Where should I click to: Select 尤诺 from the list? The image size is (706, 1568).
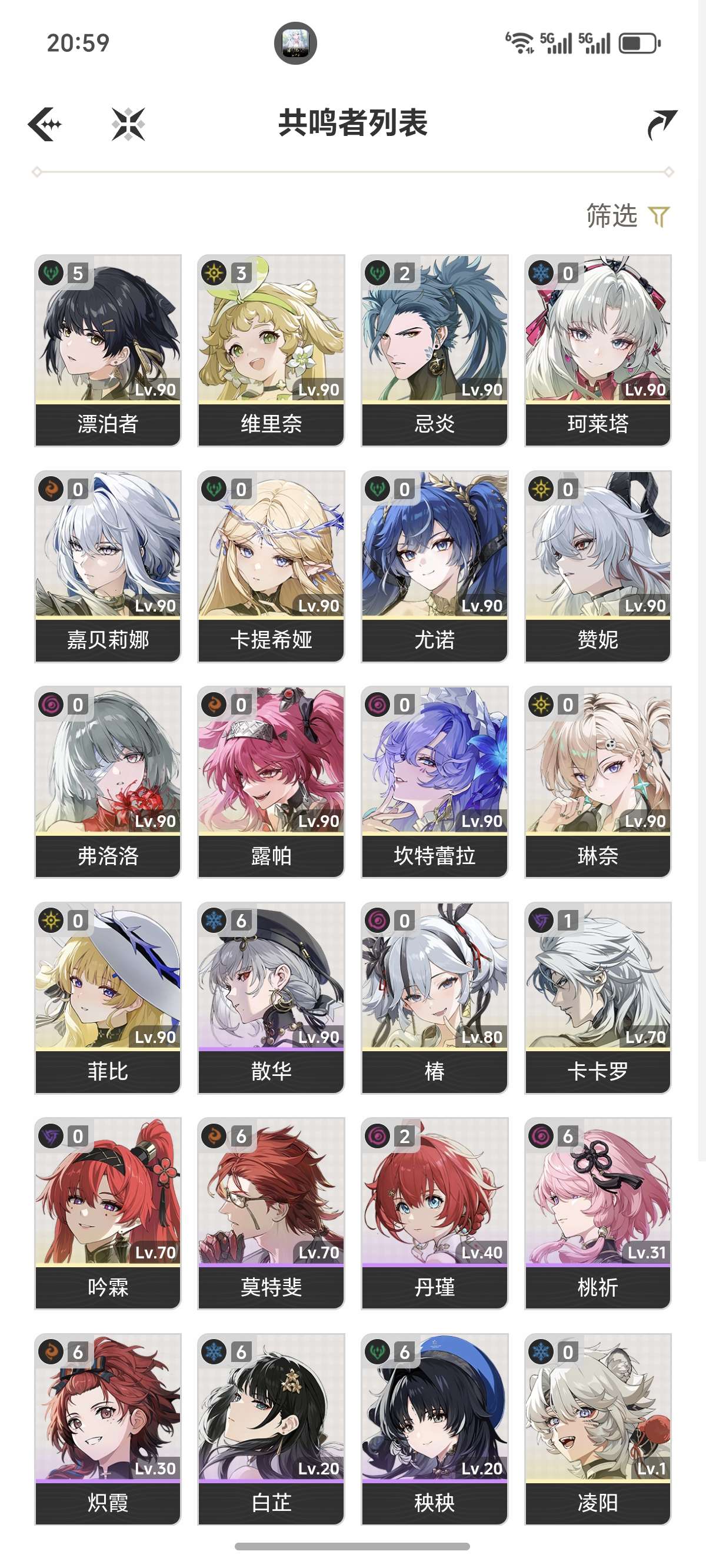434,566
